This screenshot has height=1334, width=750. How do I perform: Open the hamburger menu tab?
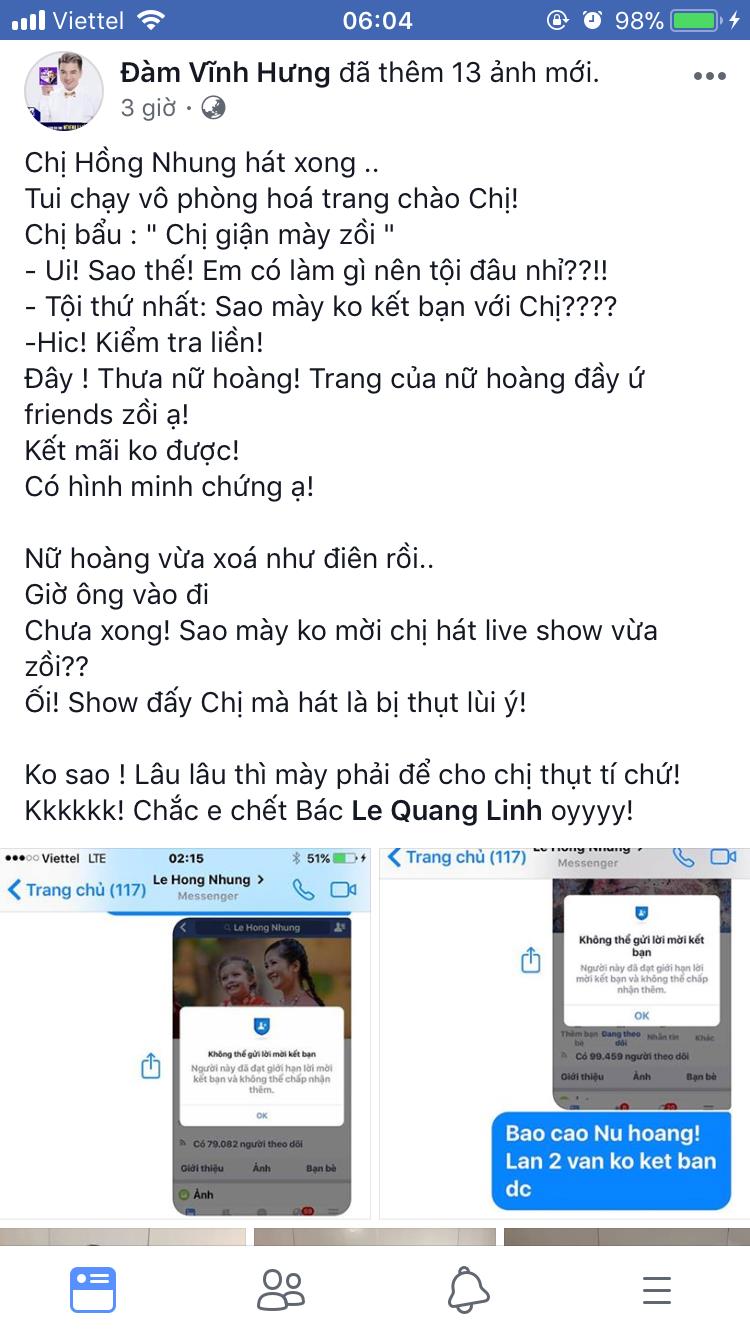pos(656,1289)
